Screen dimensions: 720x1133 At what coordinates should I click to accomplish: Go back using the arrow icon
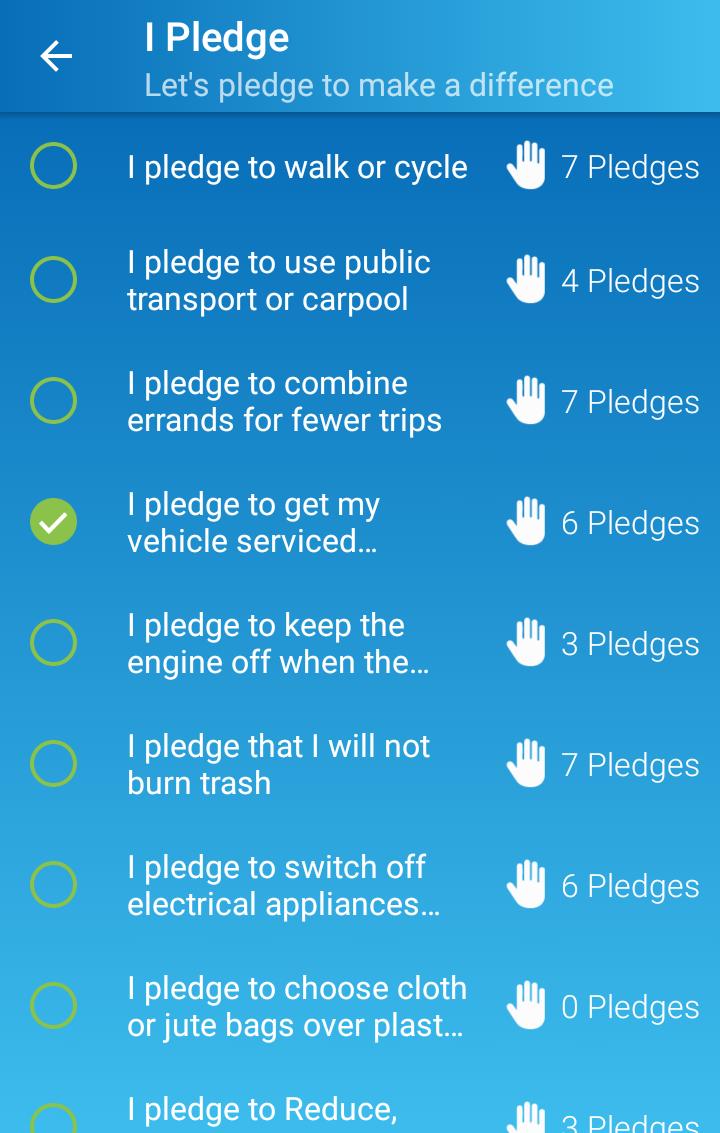(x=56, y=57)
